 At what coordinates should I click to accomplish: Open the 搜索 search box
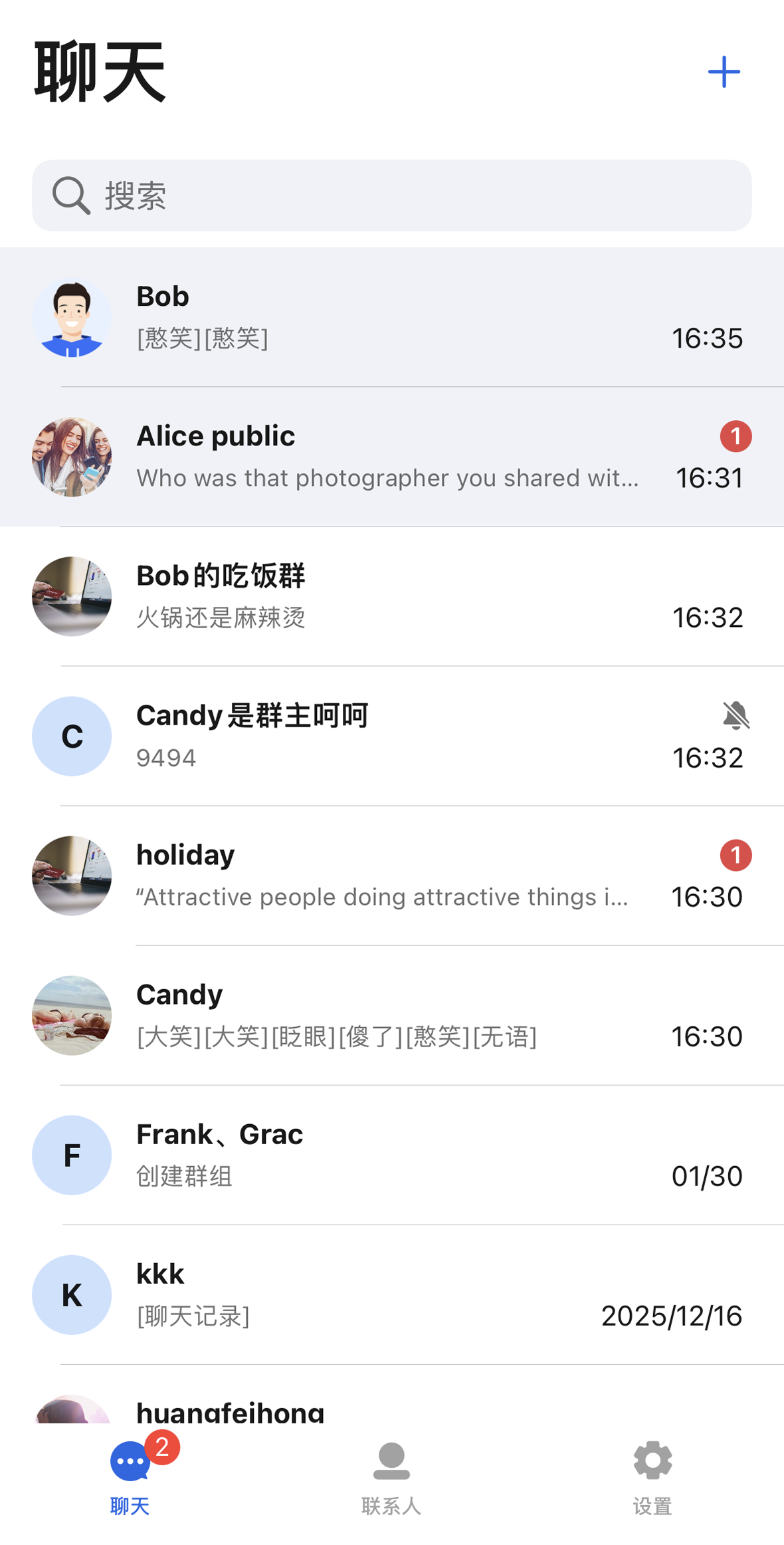tap(392, 195)
